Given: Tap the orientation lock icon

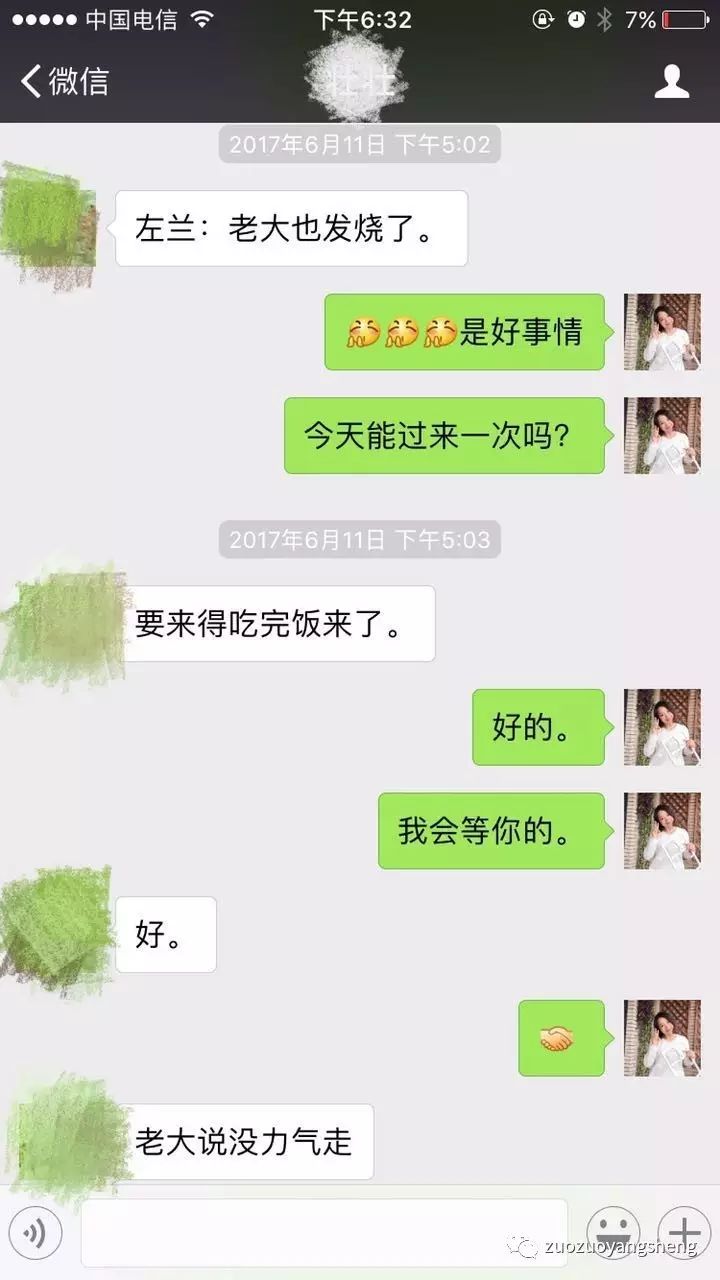Looking at the screenshot, I should coord(545,16).
